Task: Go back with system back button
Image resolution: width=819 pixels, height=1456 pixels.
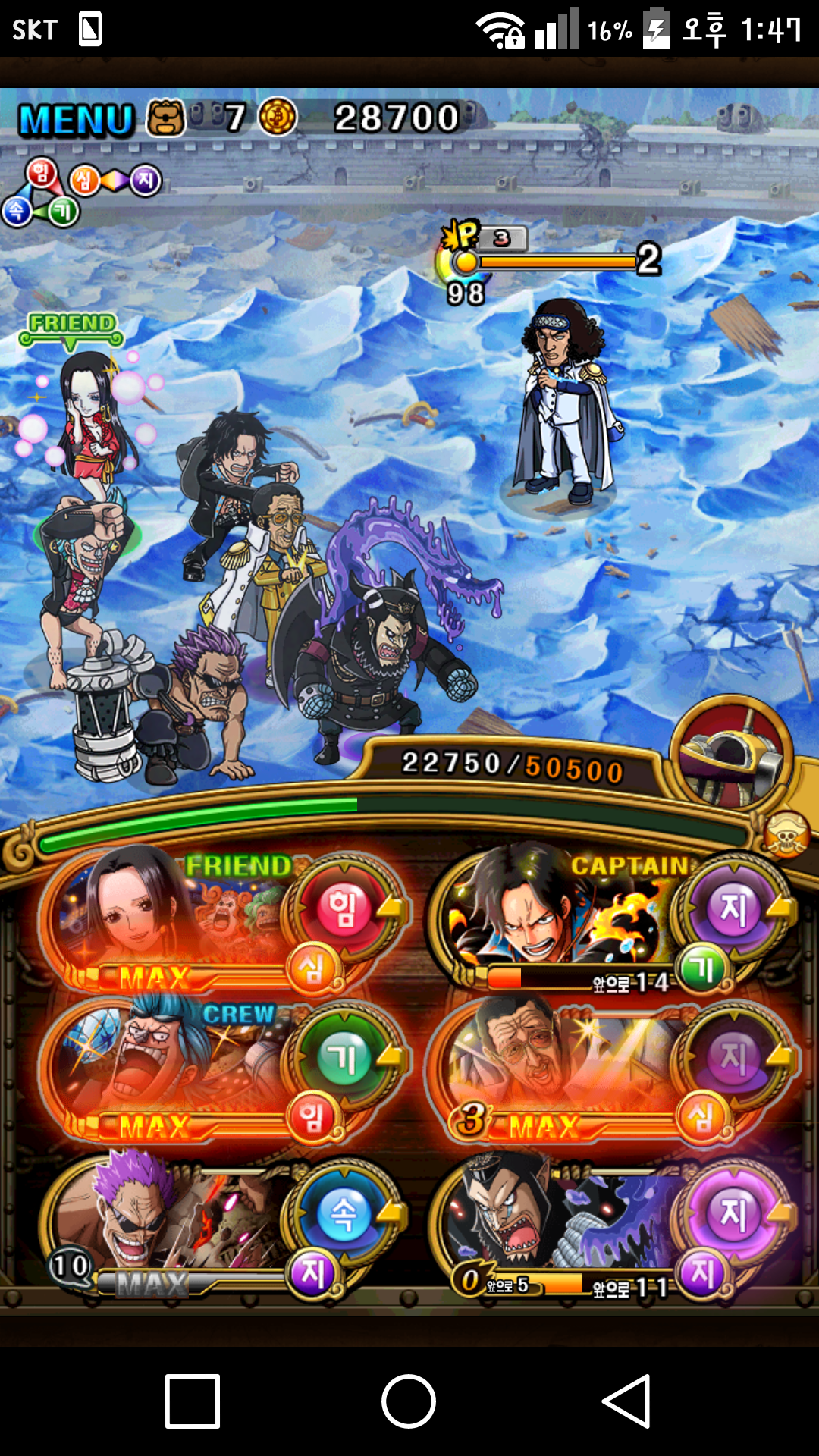Action: point(626,1401)
